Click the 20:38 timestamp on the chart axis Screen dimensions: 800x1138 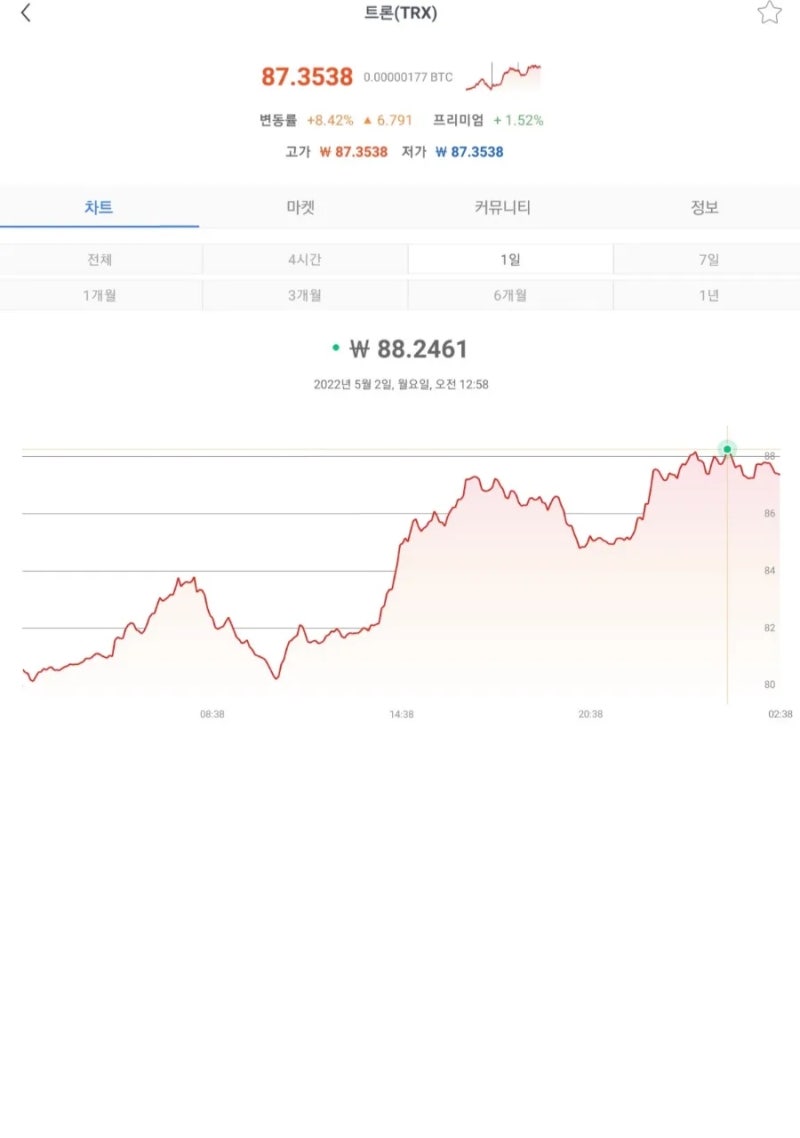[x=592, y=714]
